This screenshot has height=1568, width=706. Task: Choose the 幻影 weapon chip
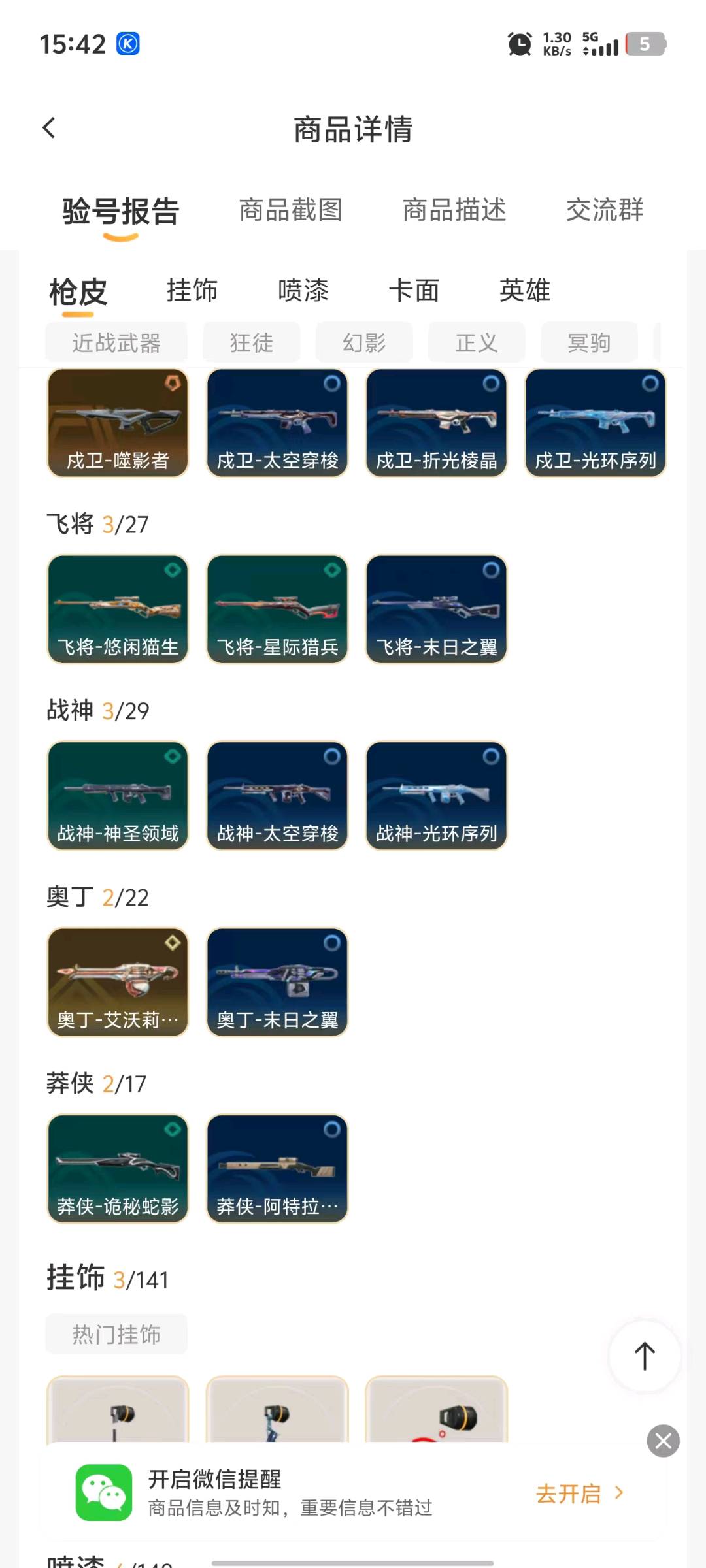point(364,342)
